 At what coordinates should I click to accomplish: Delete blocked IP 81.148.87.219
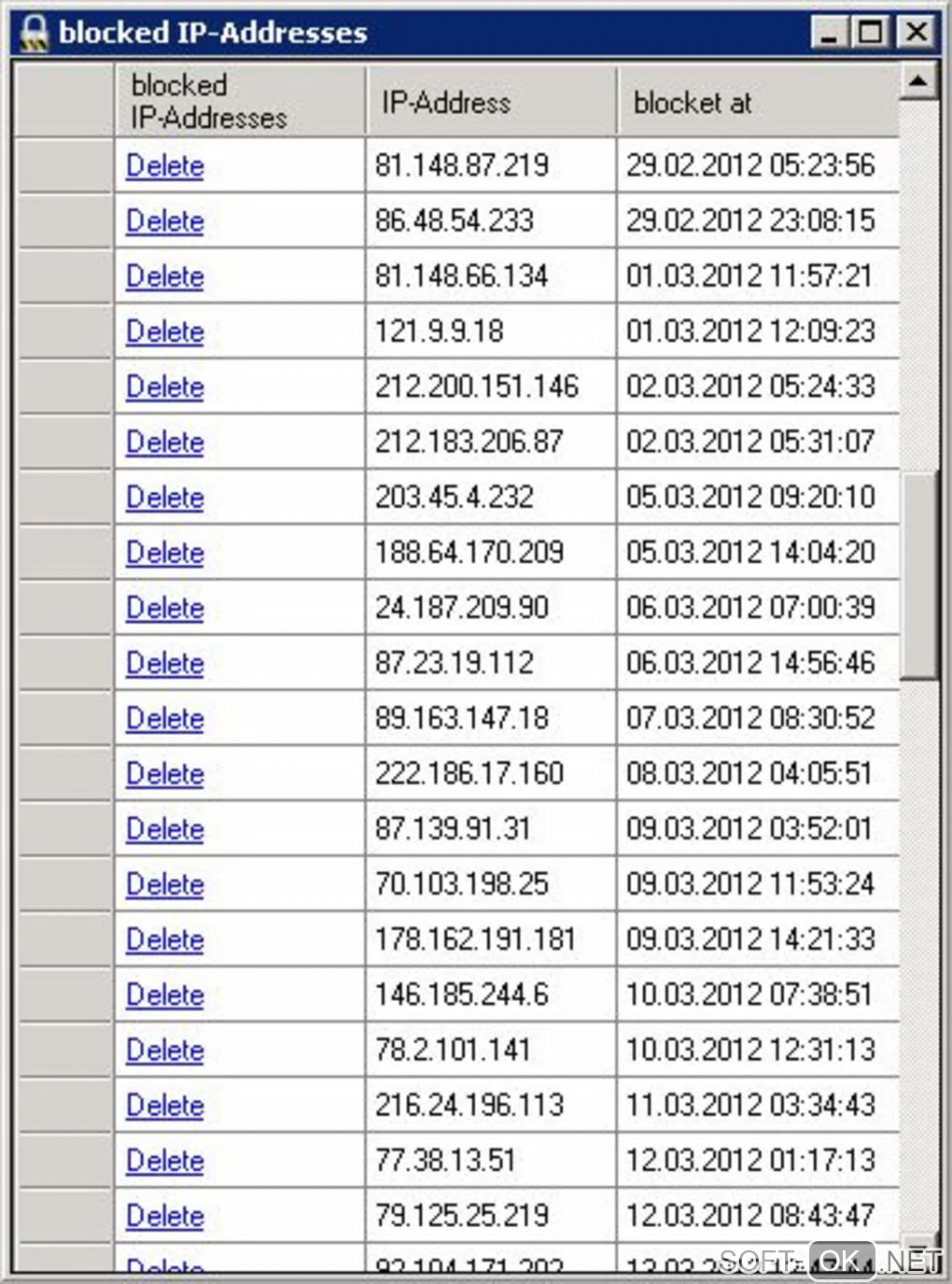point(165,166)
